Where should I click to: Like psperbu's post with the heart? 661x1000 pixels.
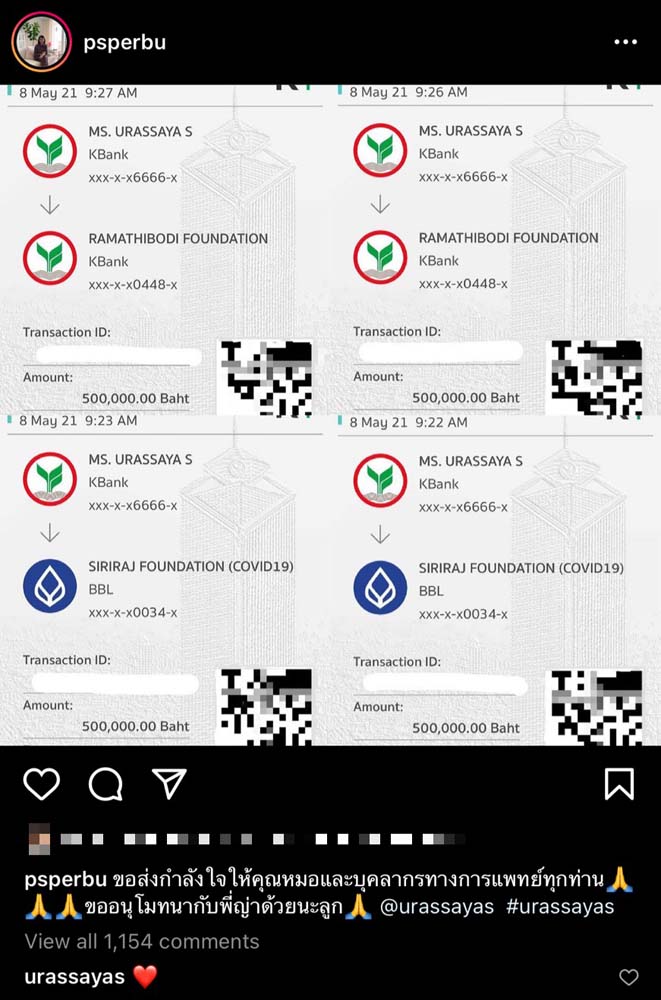[41, 784]
